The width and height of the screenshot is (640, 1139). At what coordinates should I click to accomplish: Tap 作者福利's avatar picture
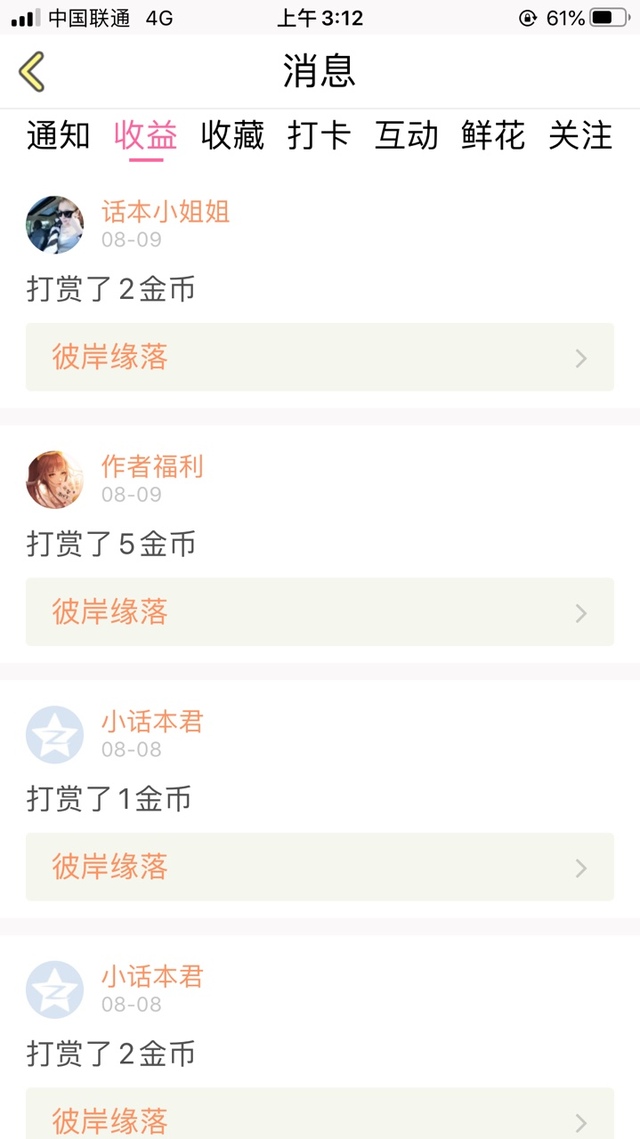click(x=54, y=479)
